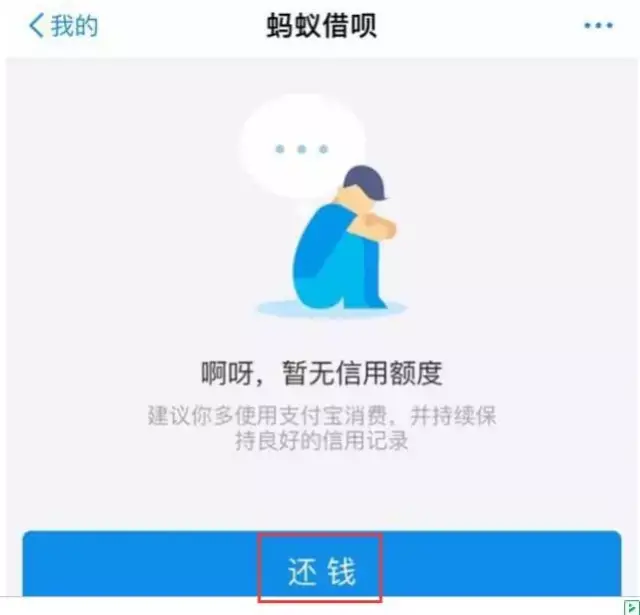
Task: Open the three-dot overflow menu
Action: [599, 25]
